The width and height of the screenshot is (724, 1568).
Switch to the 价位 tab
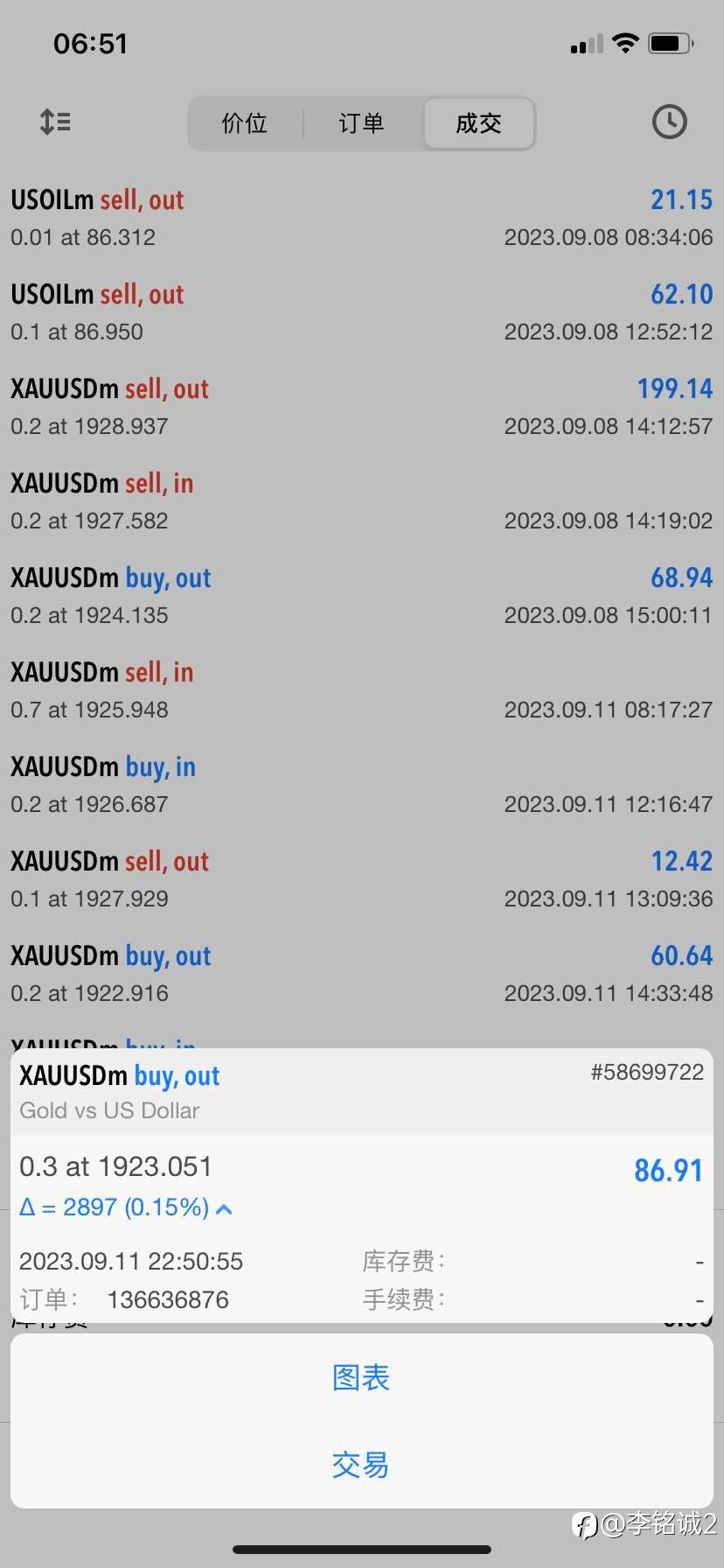pyautogui.click(x=245, y=123)
